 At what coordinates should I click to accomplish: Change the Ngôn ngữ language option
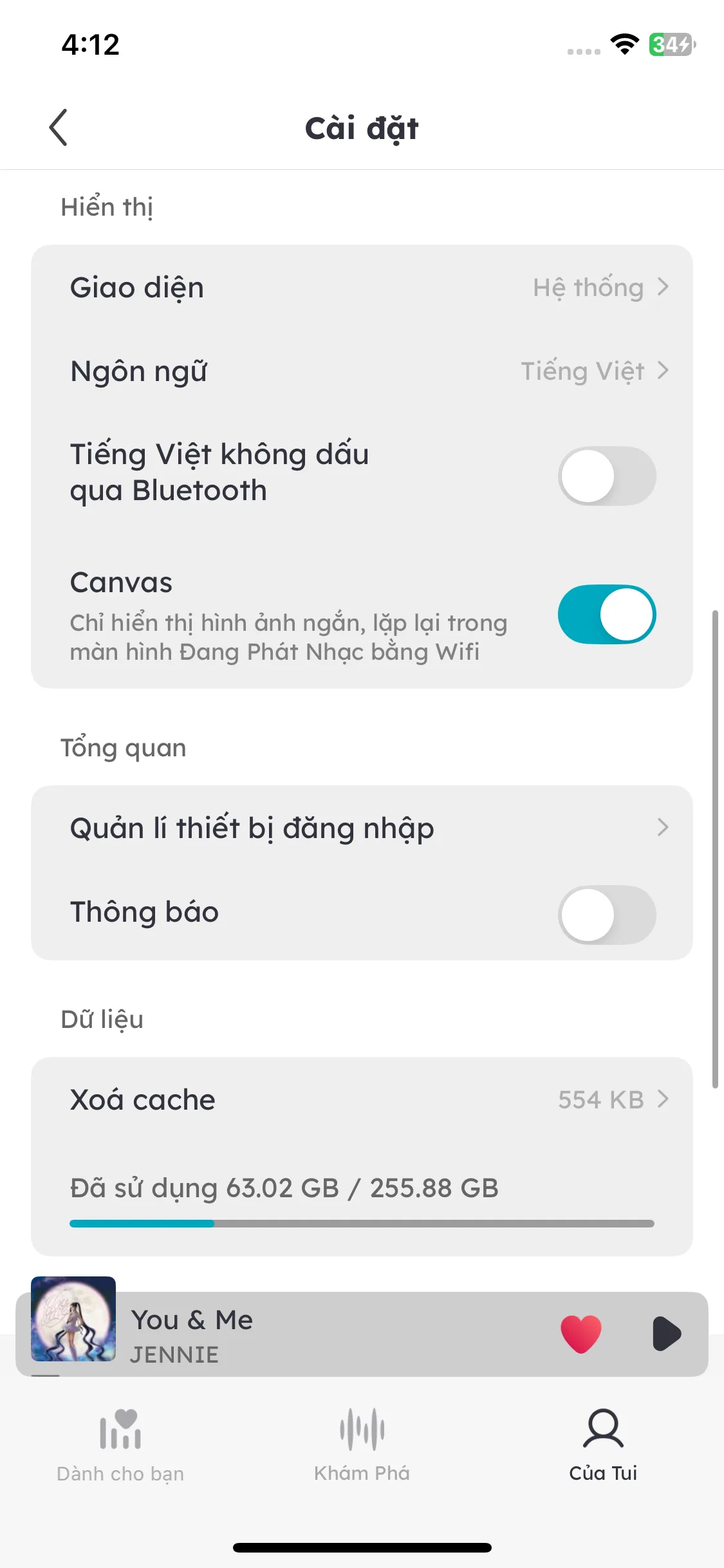(x=362, y=371)
